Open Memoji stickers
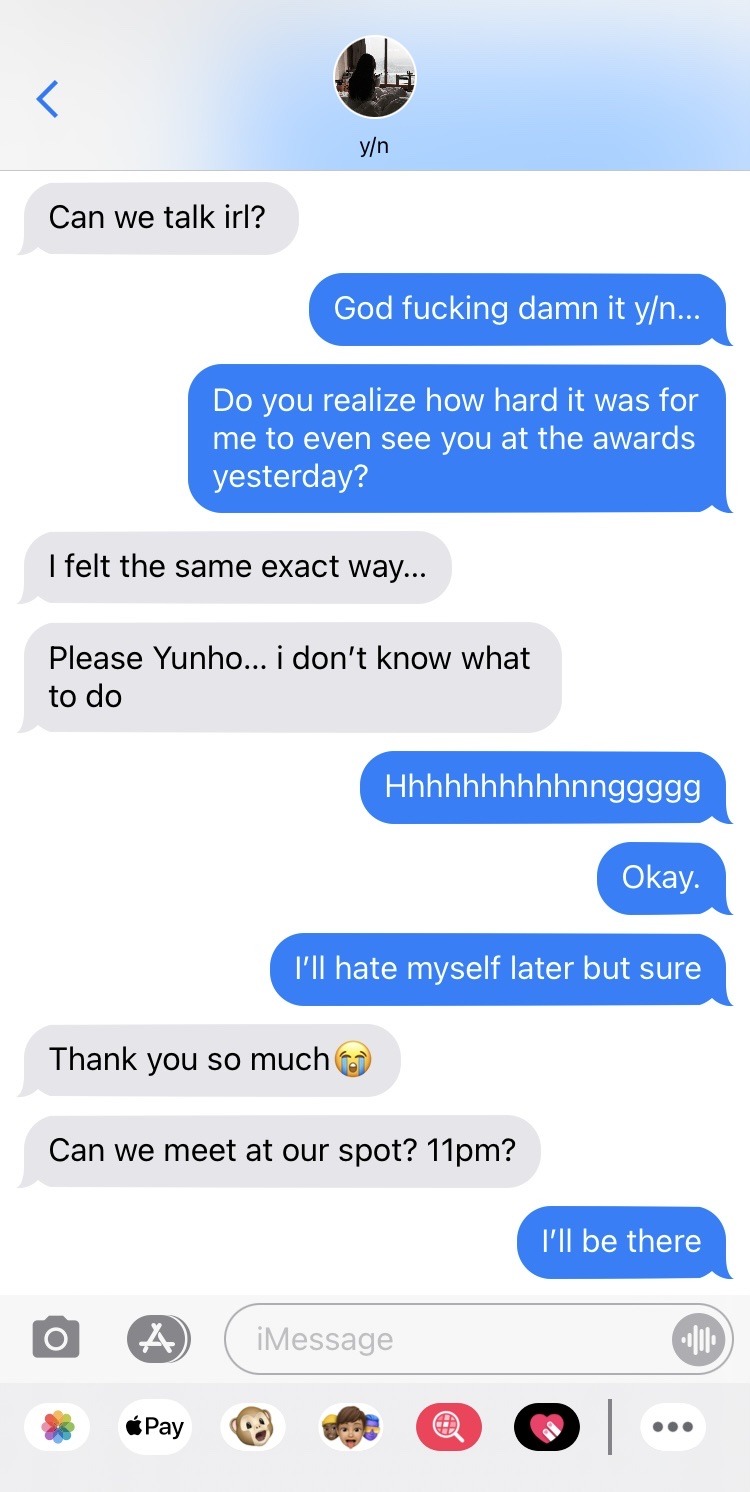Image resolution: width=750 pixels, height=1492 pixels. [x=350, y=1426]
